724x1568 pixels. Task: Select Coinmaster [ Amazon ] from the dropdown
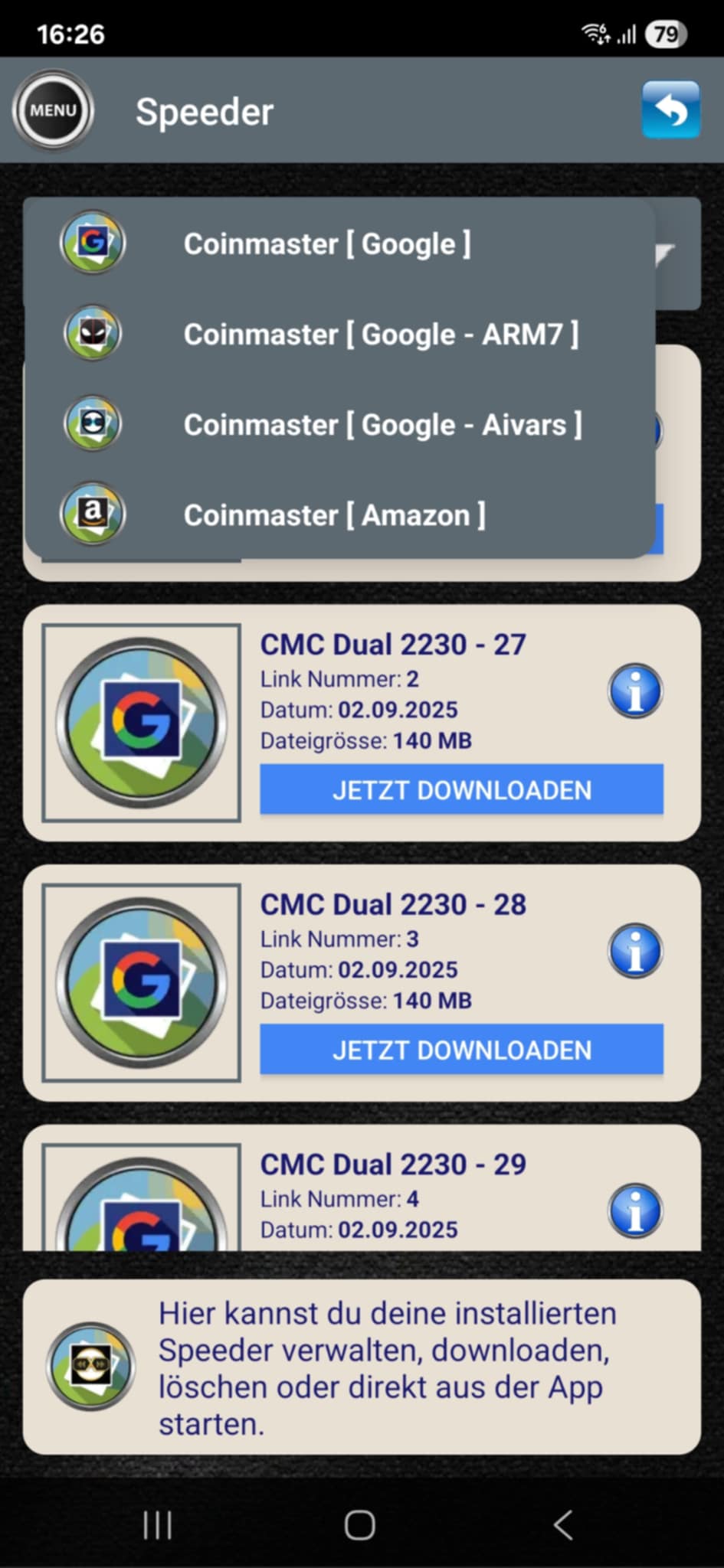click(x=335, y=515)
